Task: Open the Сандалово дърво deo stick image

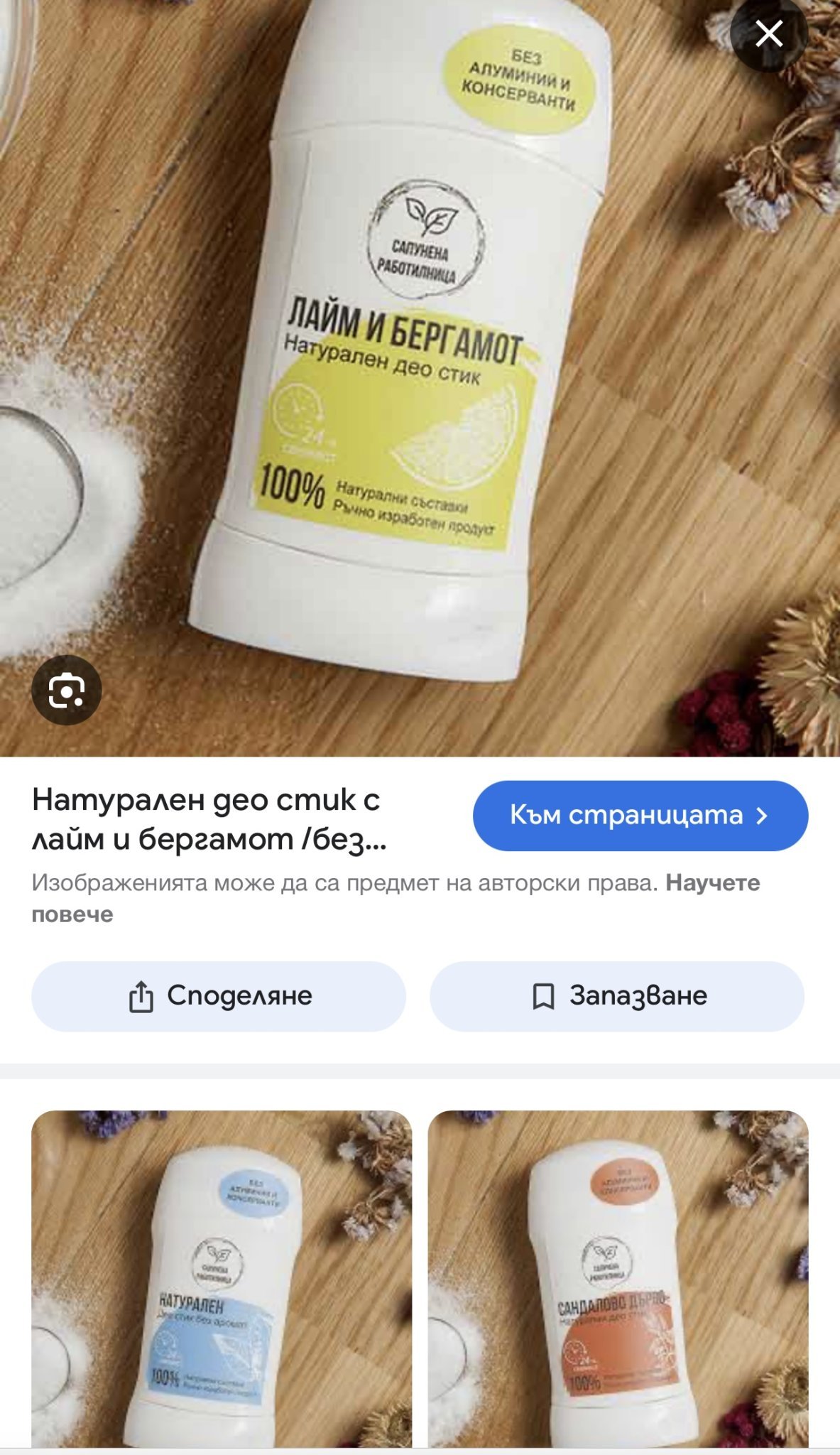Action: coord(618,1279)
